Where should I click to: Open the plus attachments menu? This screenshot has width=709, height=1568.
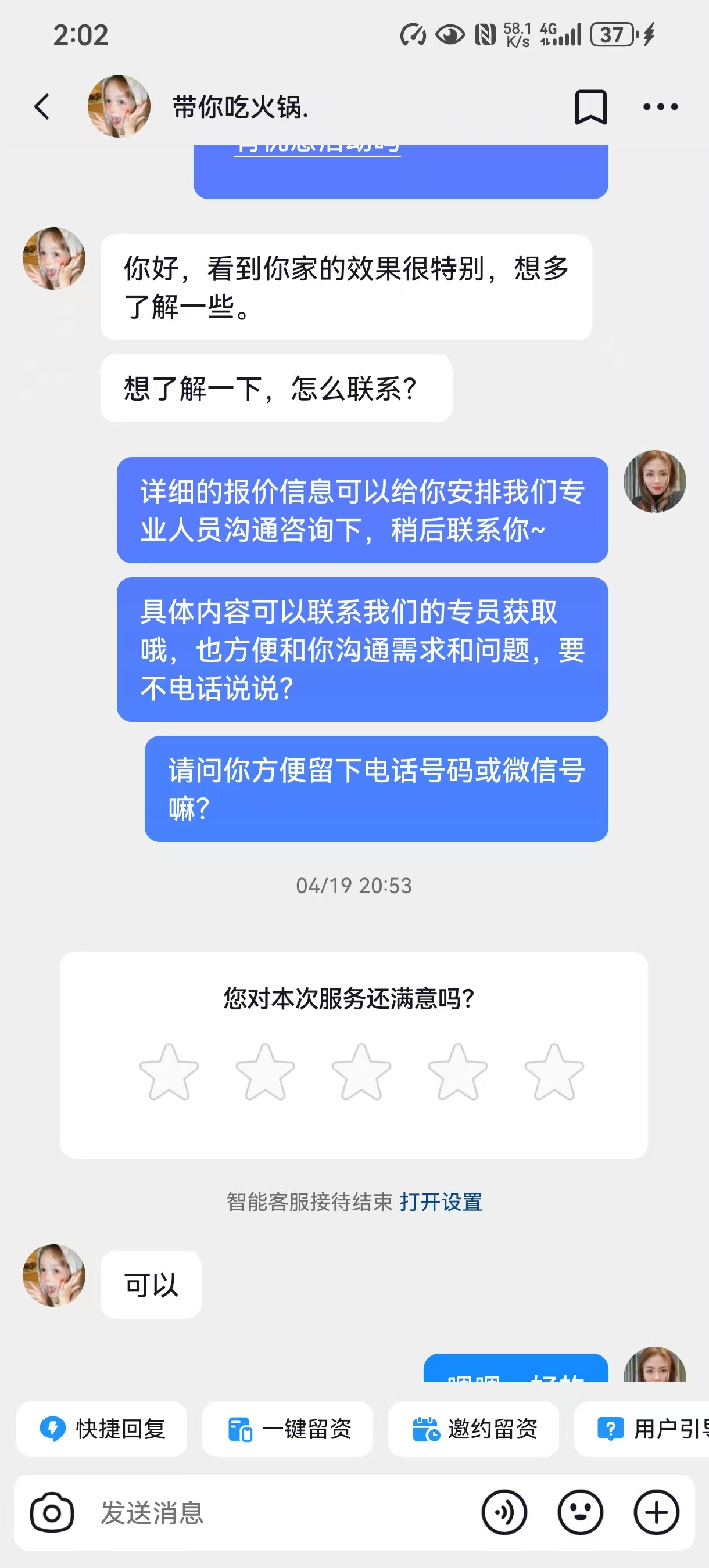(657, 1513)
